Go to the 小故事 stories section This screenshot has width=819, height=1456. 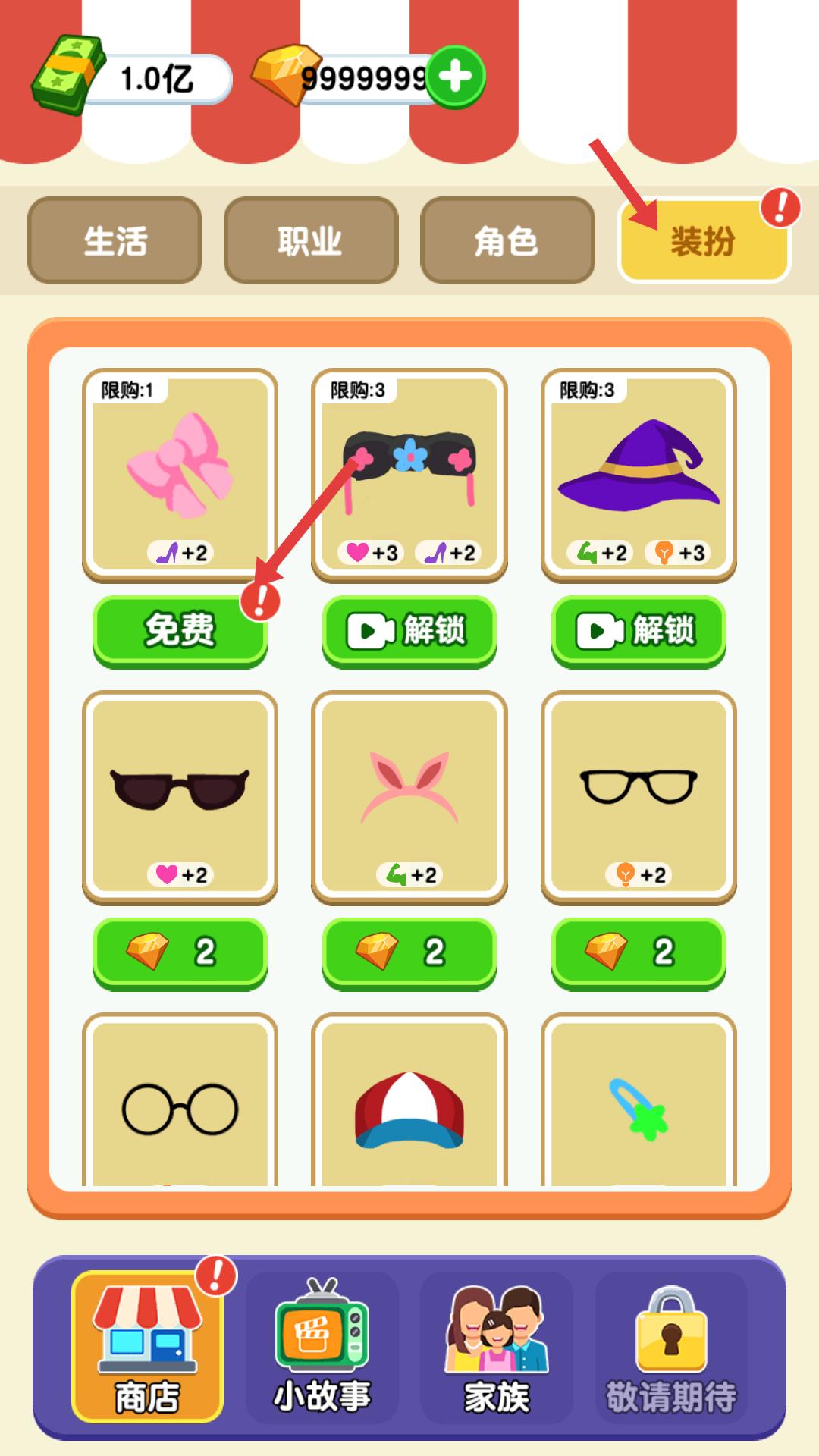point(322,1346)
